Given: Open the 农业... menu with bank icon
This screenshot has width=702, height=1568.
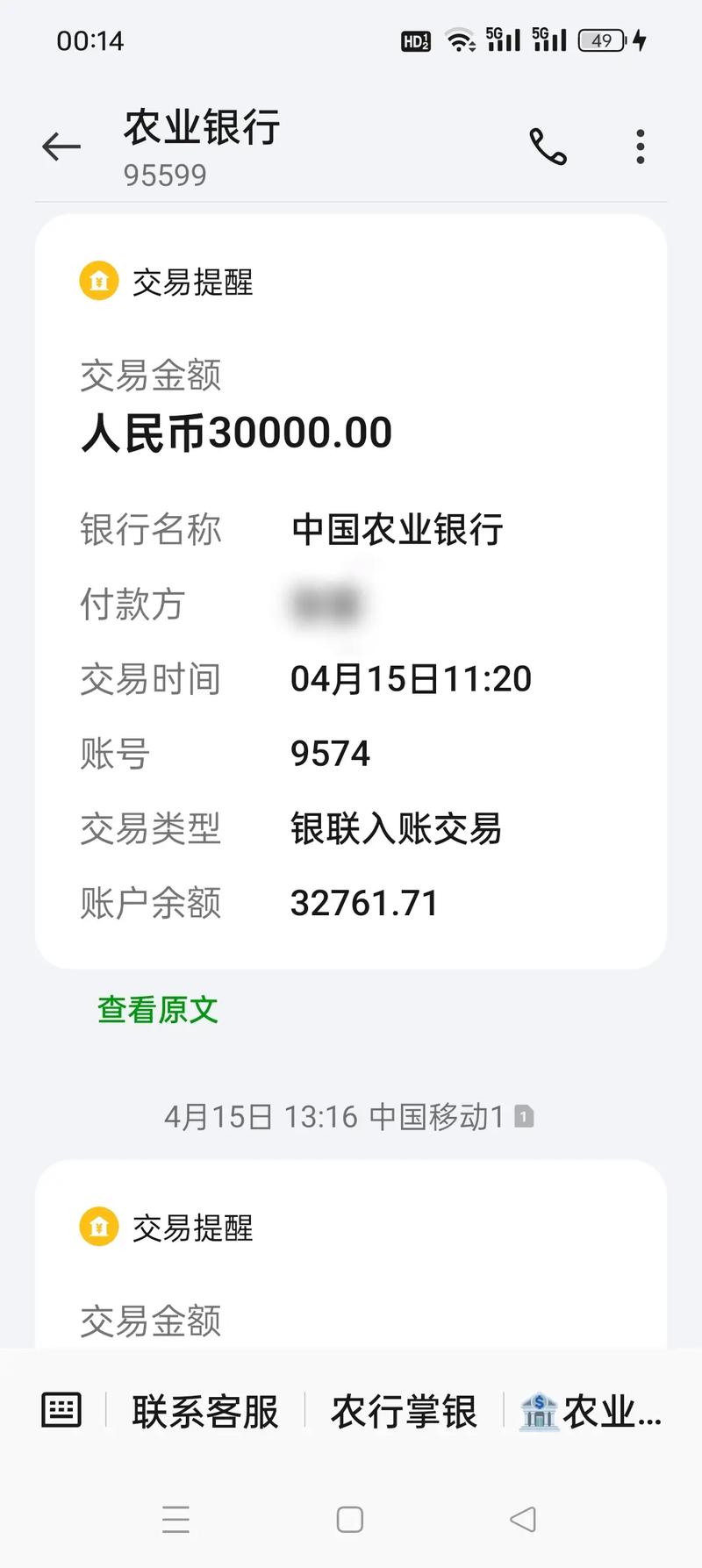Looking at the screenshot, I should click(590, 1412).
